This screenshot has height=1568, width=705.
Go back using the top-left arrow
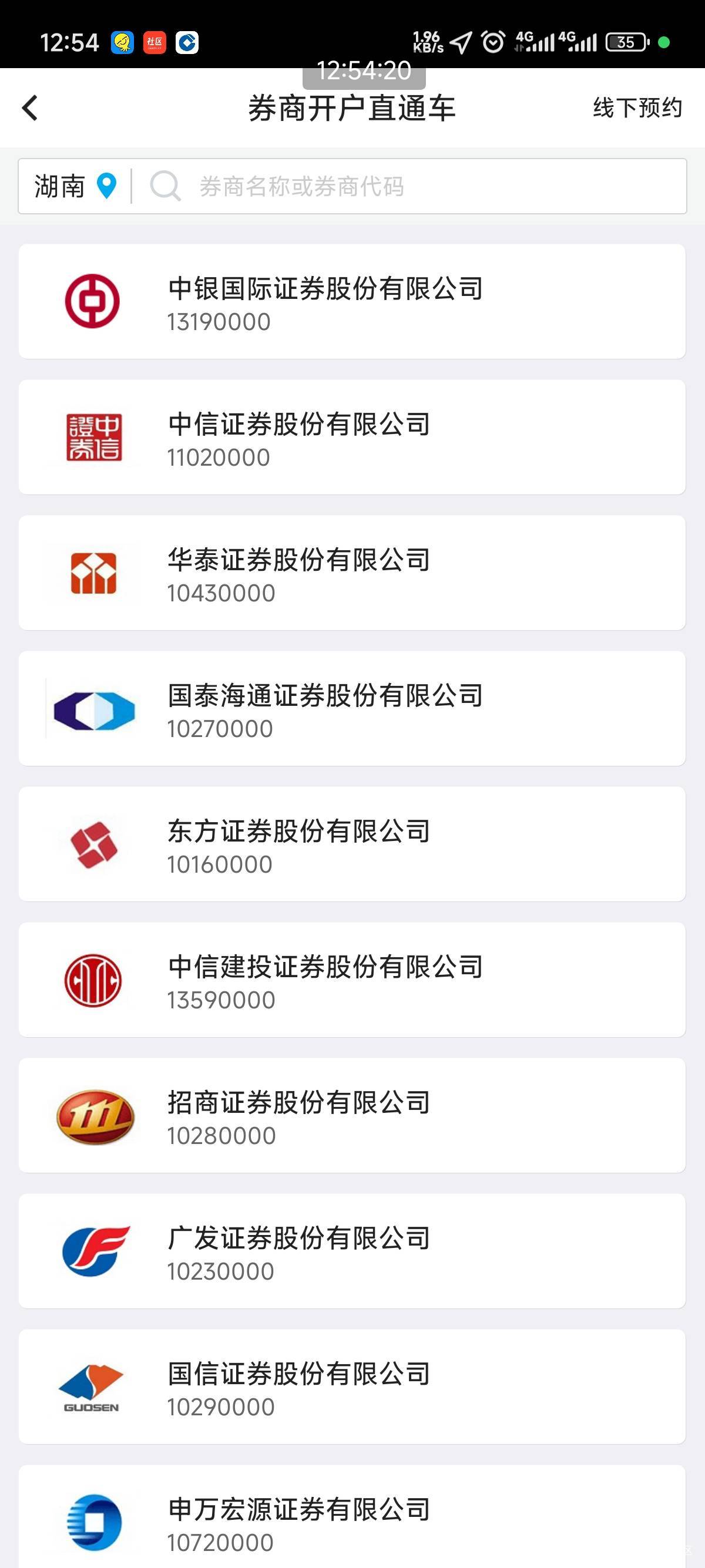pos(30,108)
